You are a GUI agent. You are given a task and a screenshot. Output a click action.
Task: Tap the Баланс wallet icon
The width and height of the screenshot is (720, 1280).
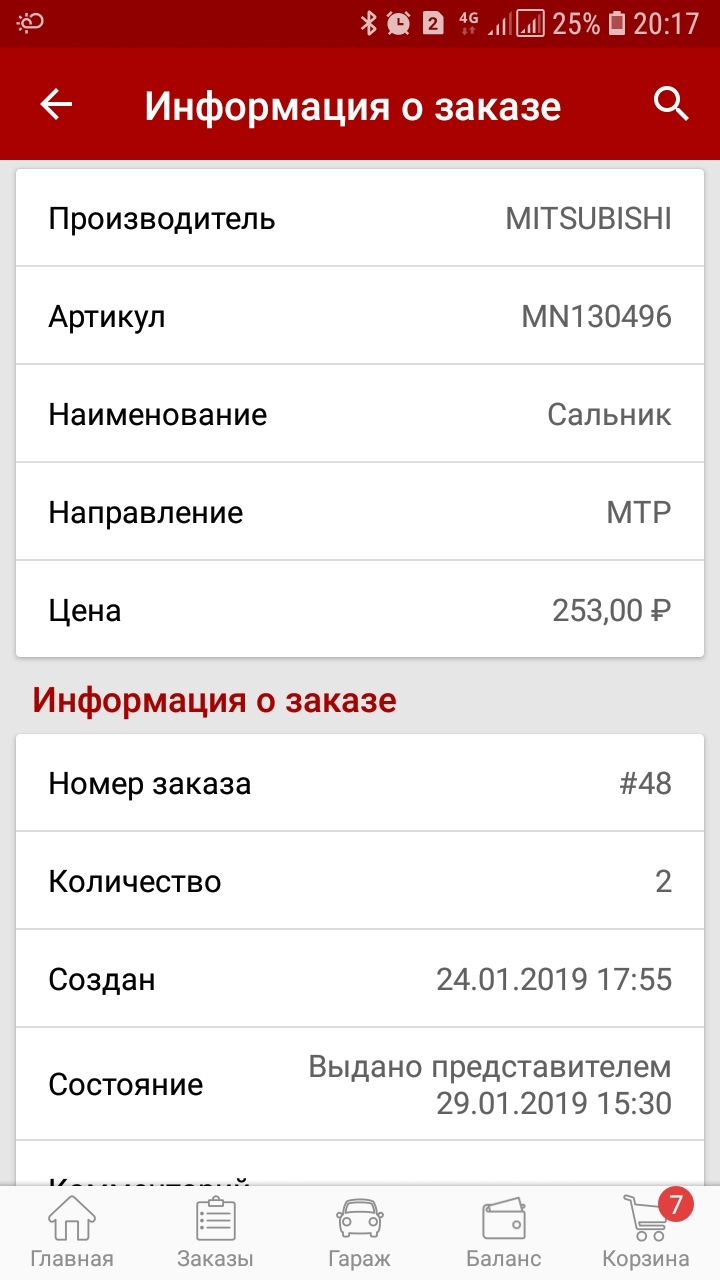coord(502,1218)
